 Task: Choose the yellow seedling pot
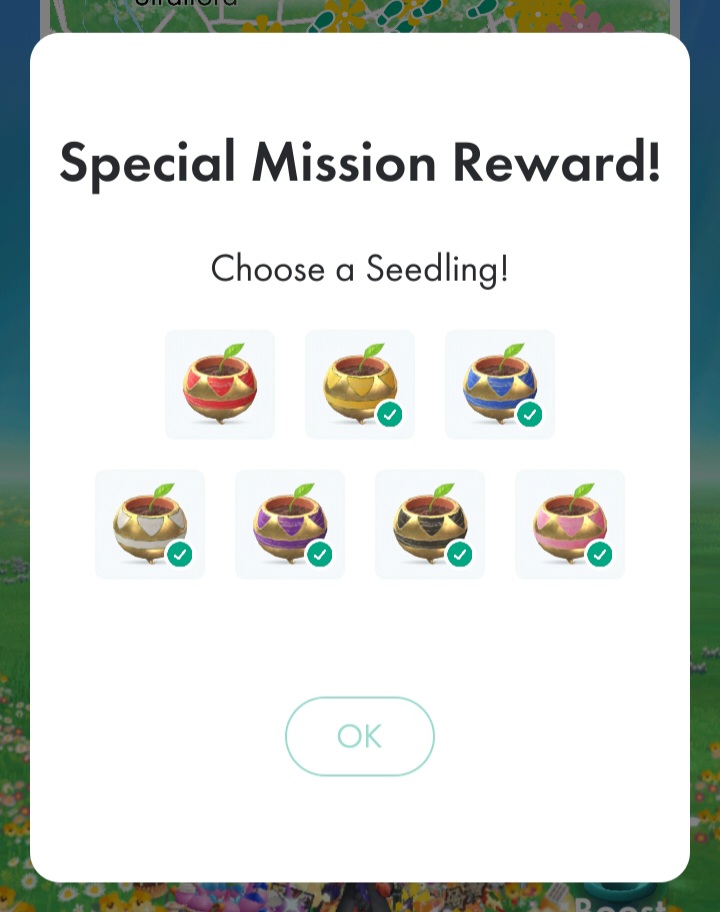pyautogui.click(x=360, y=385)
